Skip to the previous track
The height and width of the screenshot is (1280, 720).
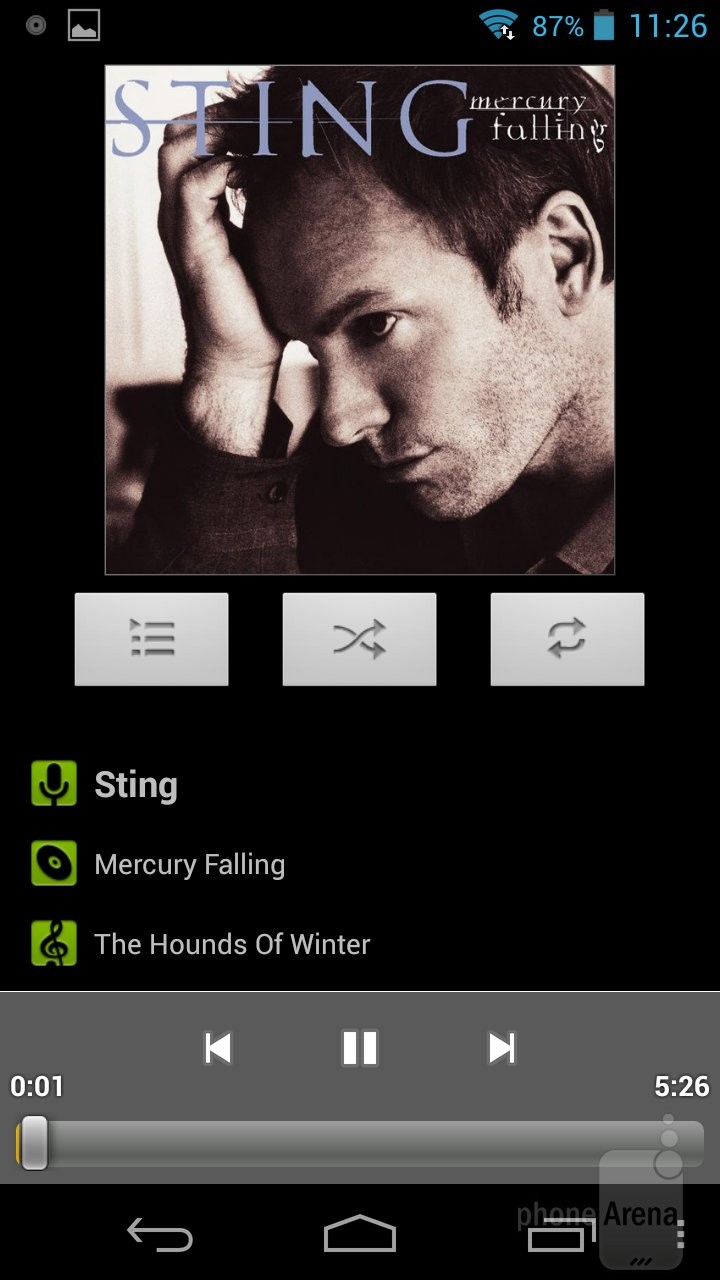pyautogui.click(x=217, y=1048)
